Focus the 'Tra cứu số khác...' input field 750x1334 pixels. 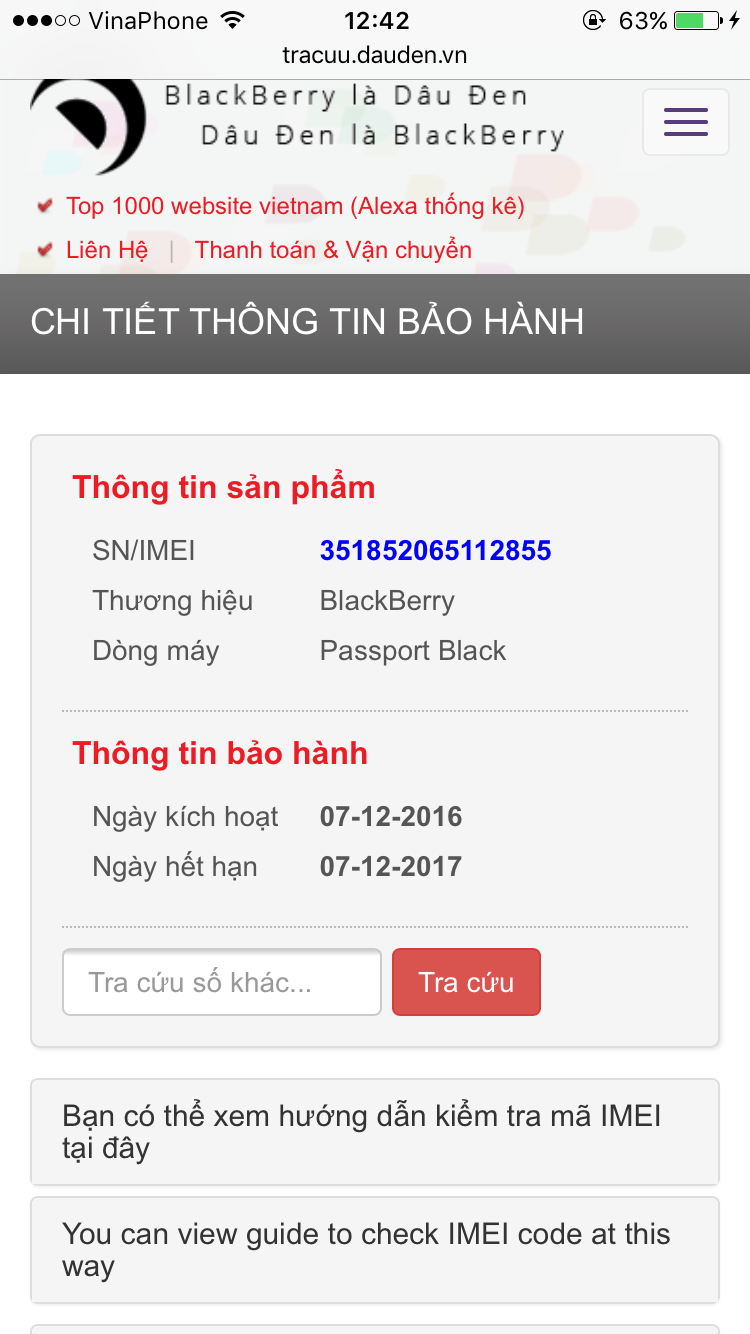coord(221,982)
